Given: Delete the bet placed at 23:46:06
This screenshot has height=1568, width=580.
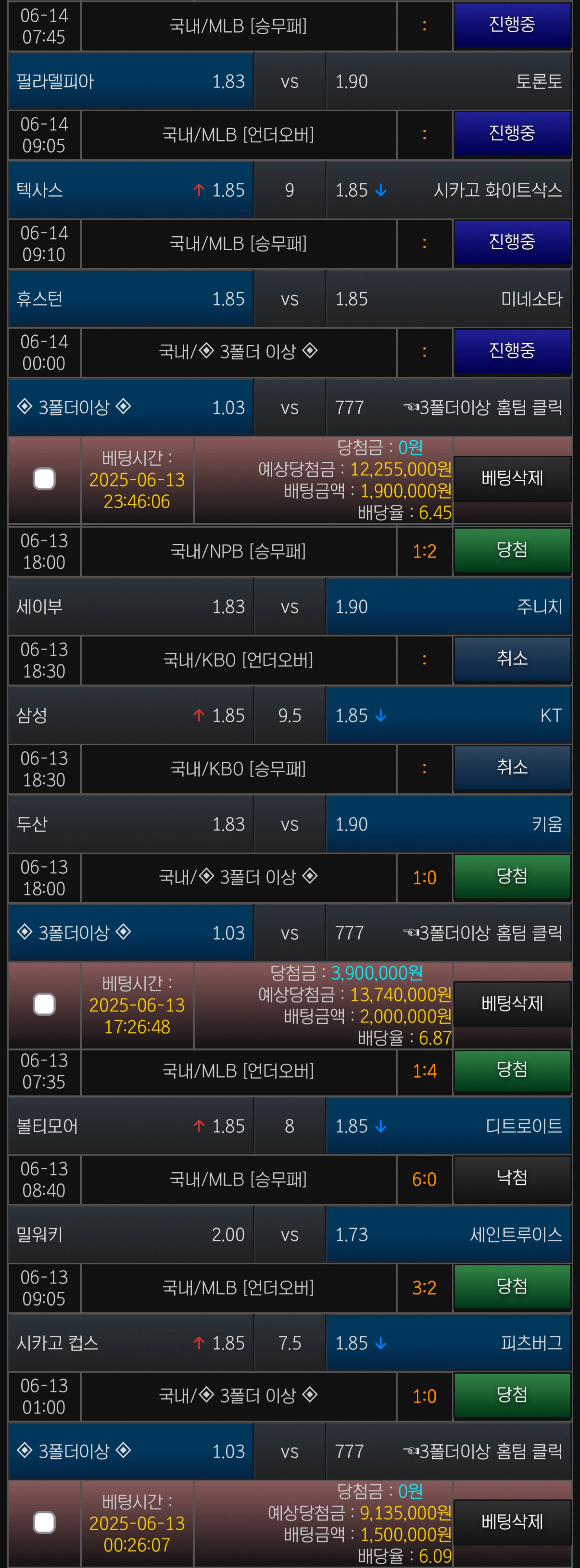Looking at the screenshot, I should (x=512, y=479).
